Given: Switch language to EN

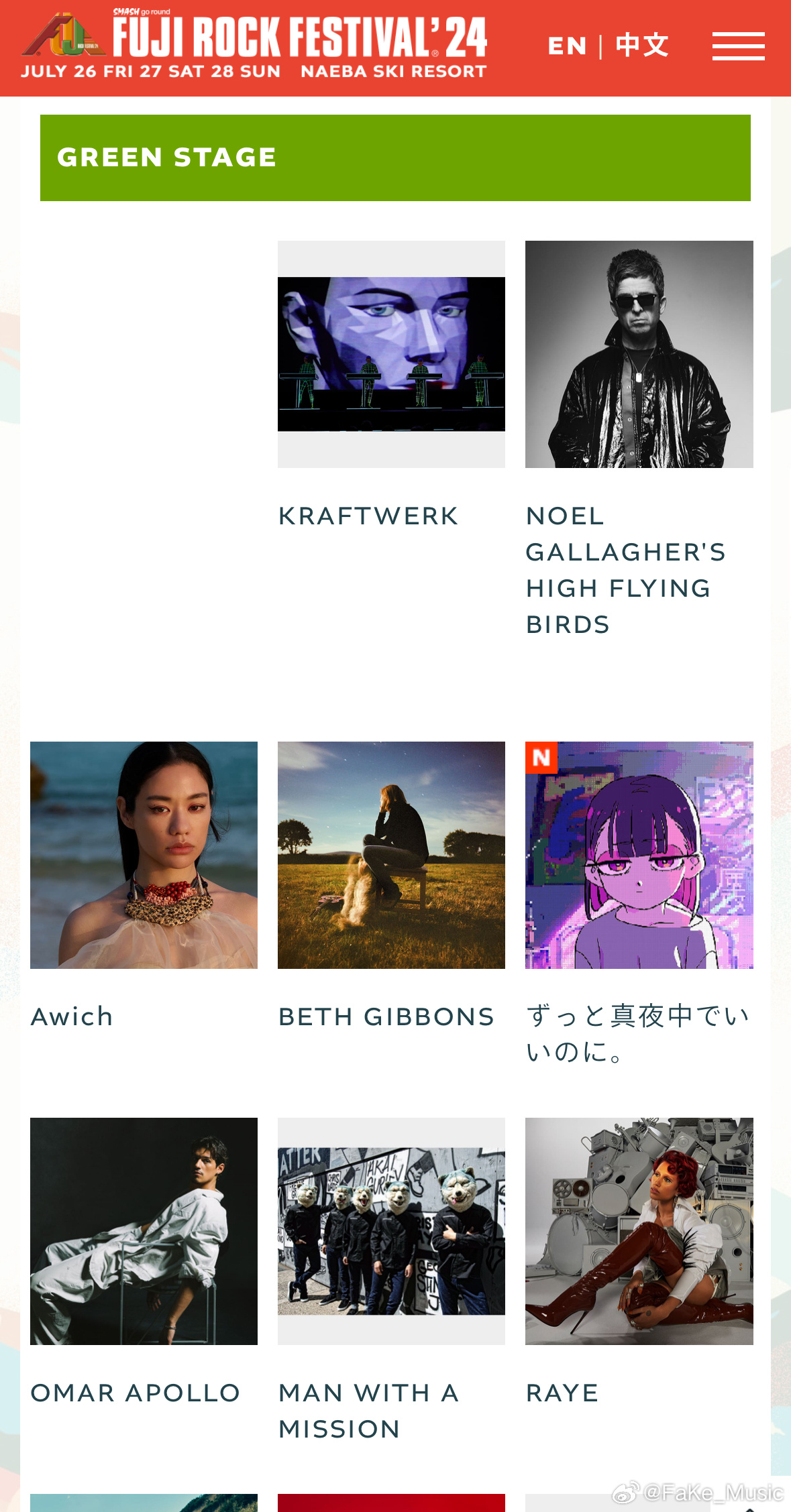Looking at the screenshot, I should (x=567, y=46).
